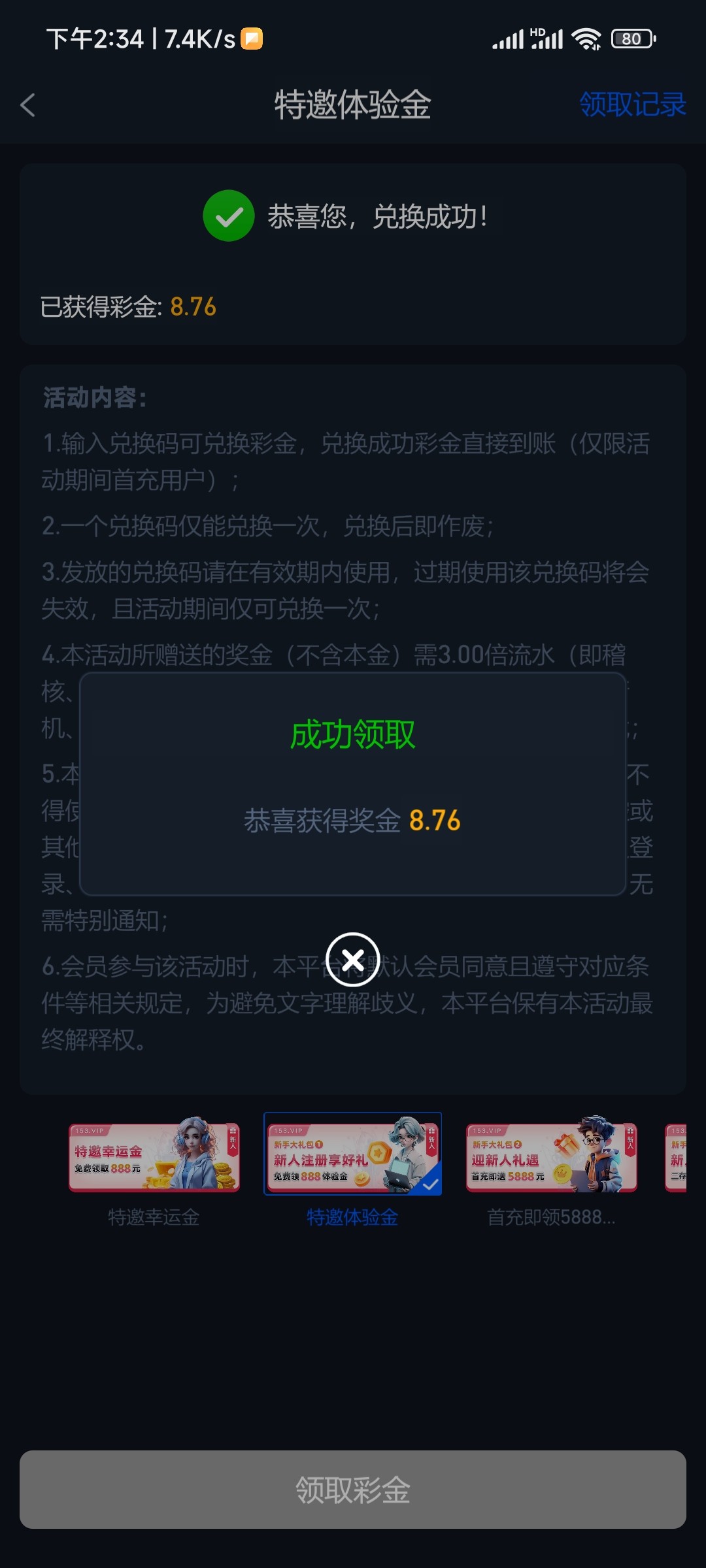Screen dimensions: 706x1568
Task: Tap the 领取彩金 button
Action: point(353,1490)
